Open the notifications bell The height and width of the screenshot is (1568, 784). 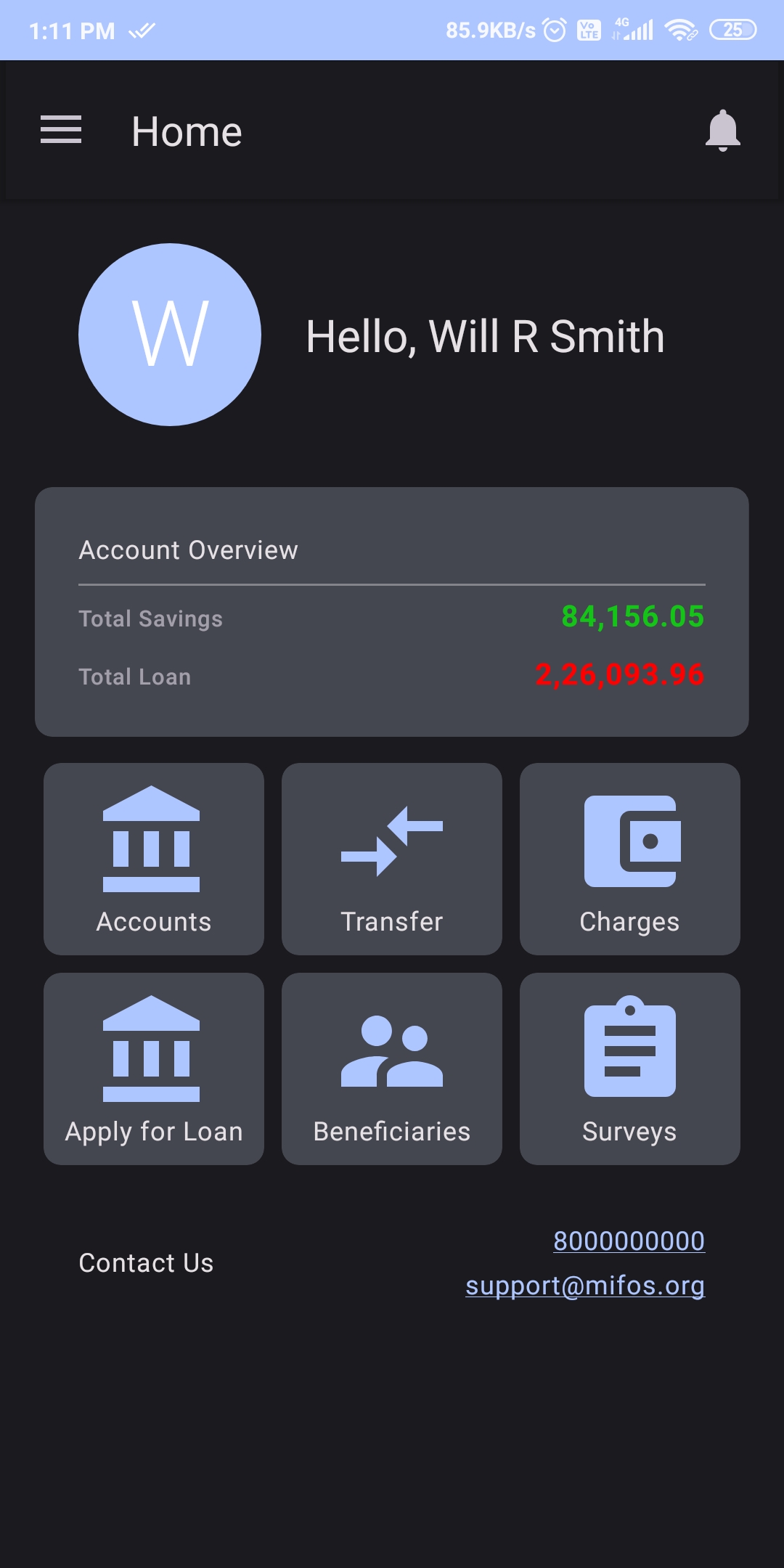[722, 131]
